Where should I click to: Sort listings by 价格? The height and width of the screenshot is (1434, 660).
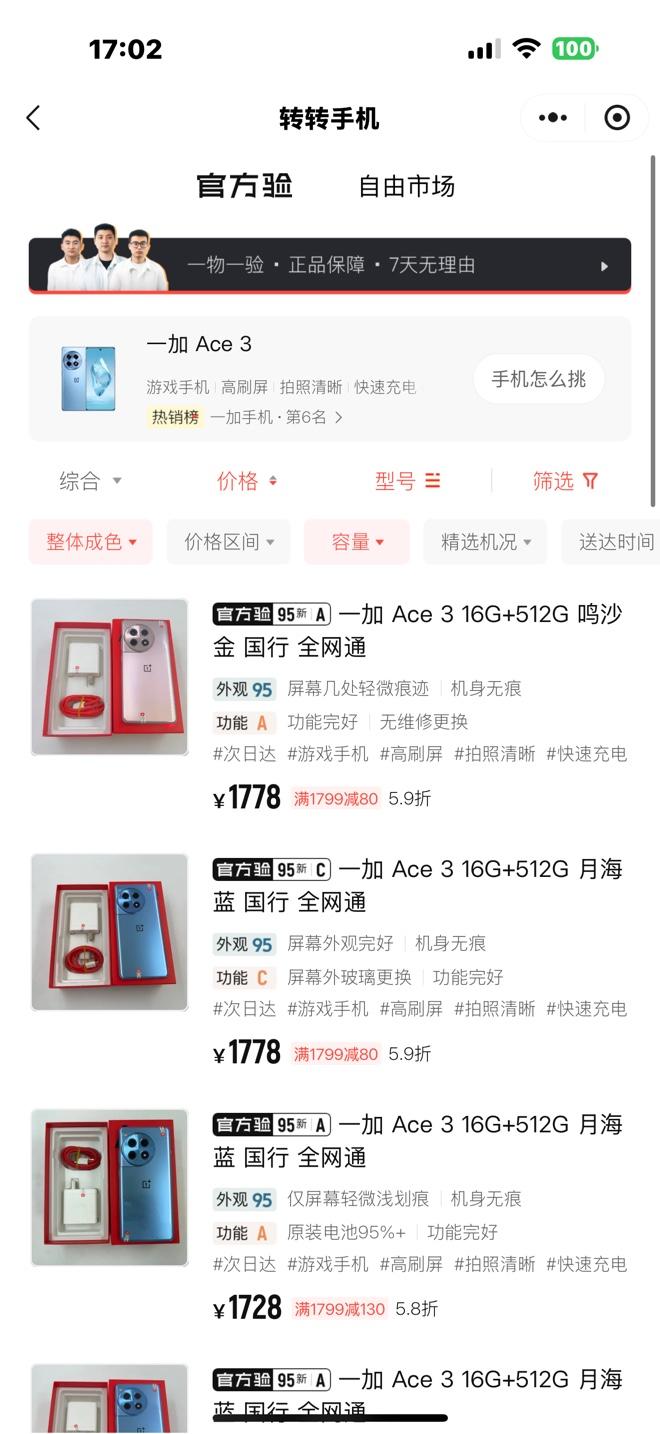246,481
